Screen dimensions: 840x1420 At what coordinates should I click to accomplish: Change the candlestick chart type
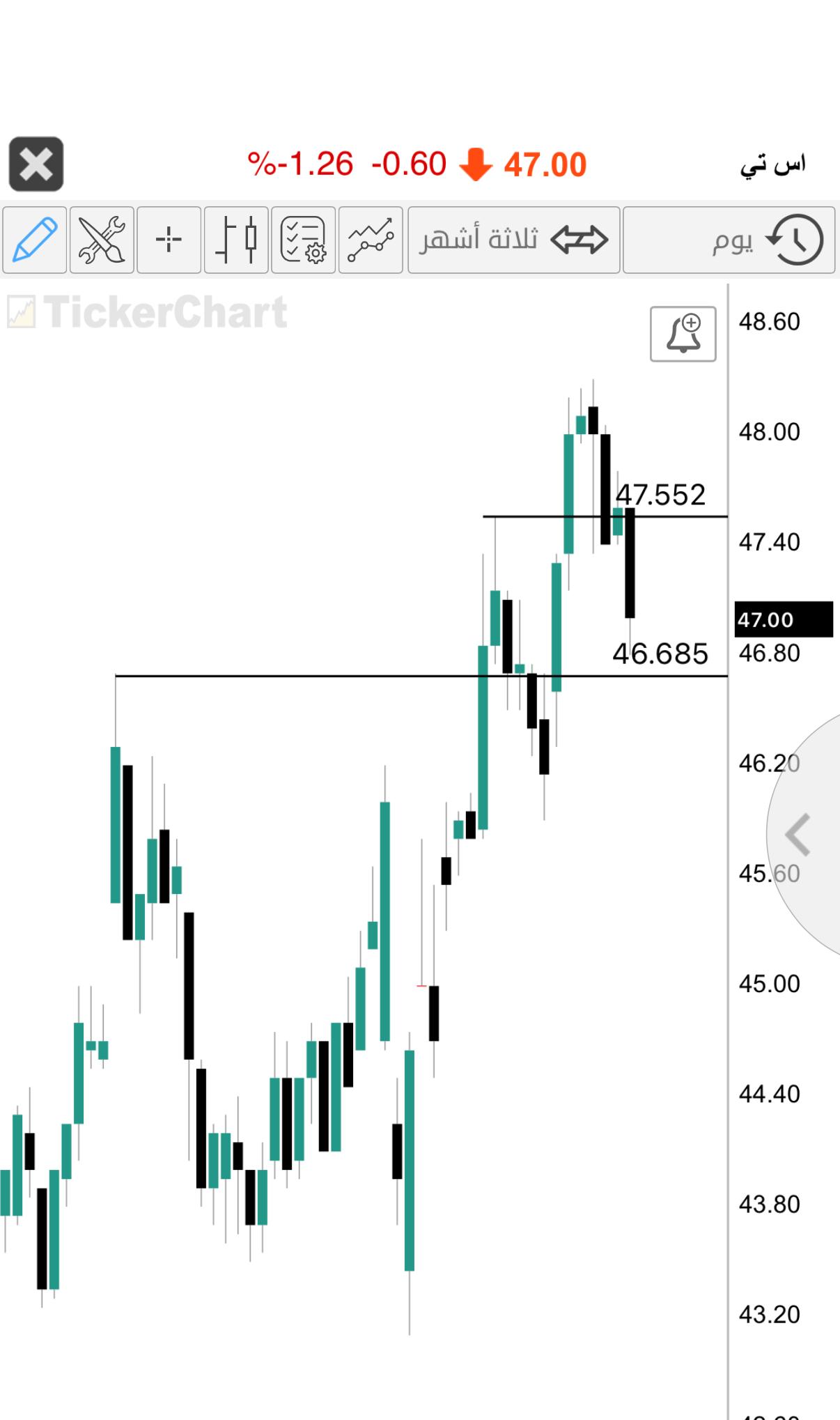pos(236,240)
